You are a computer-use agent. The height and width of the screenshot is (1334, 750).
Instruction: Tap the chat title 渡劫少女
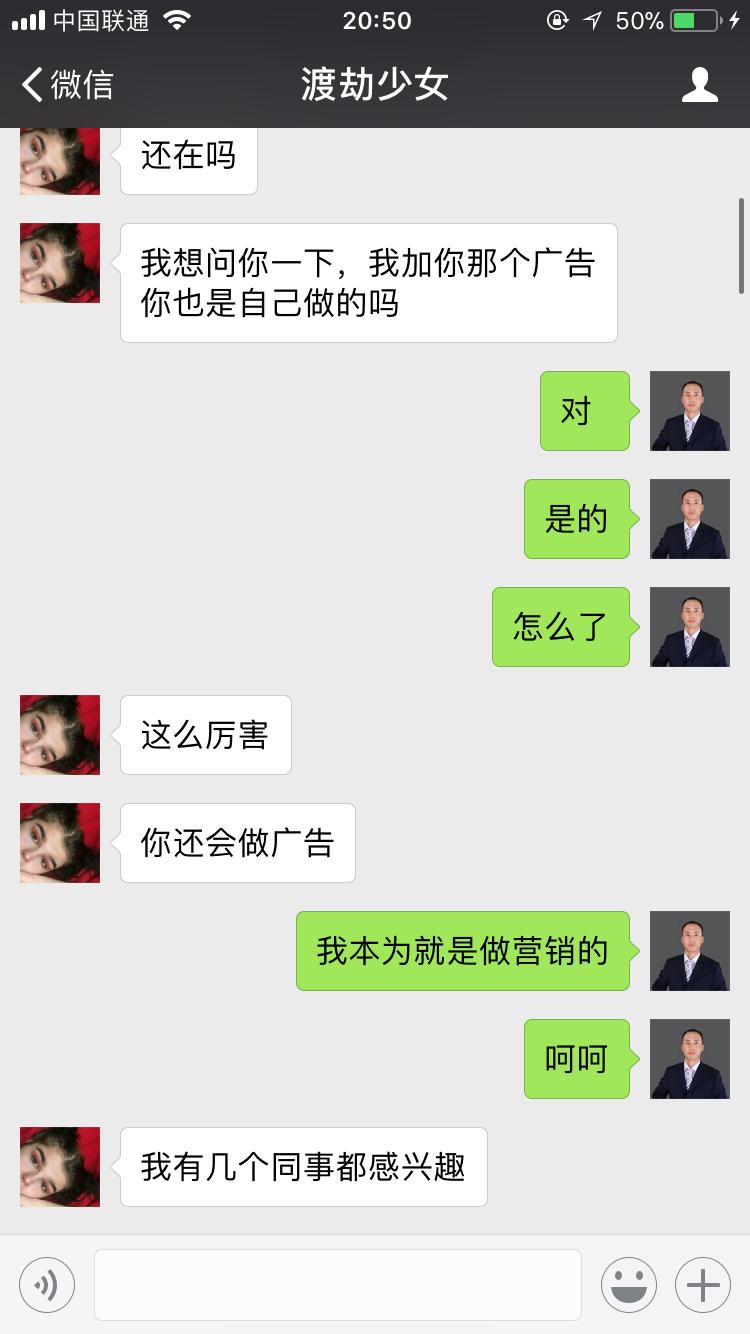tap(374, 84)
